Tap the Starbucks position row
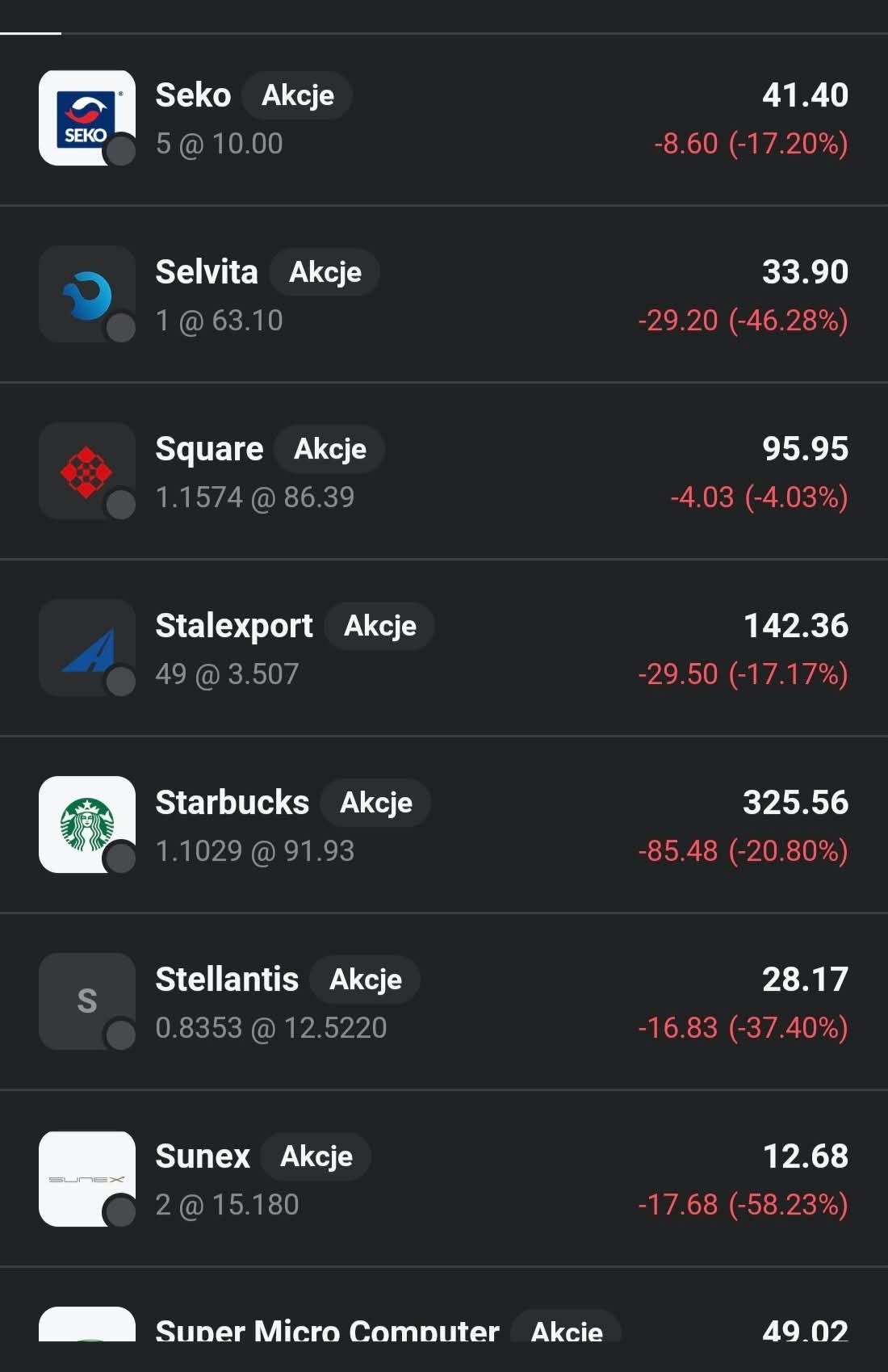This screenshot has height=1372, width=888. pos(444,826)
